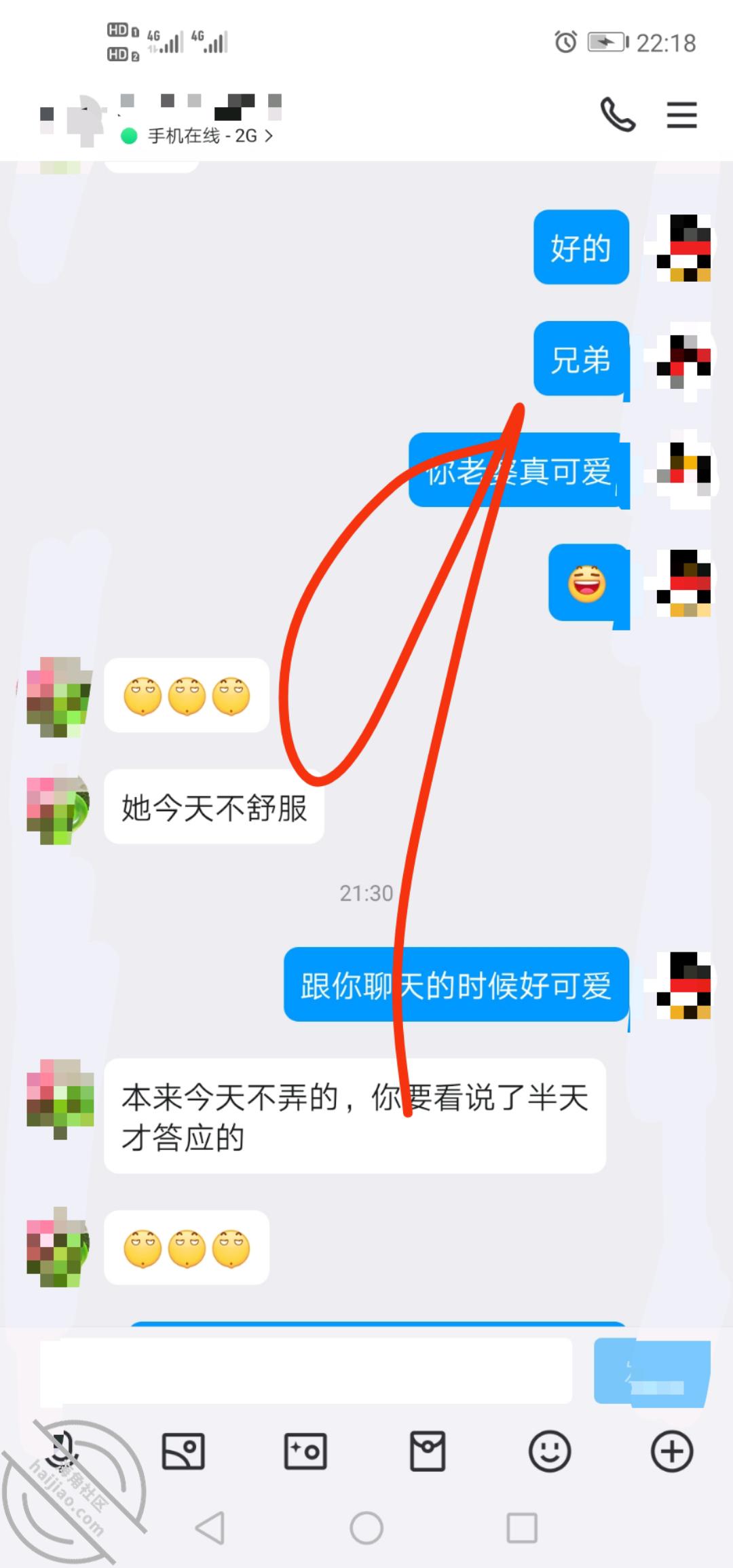The image size is (733, 1568).
Task: Tap the system home button
Action: point(366,1528)
